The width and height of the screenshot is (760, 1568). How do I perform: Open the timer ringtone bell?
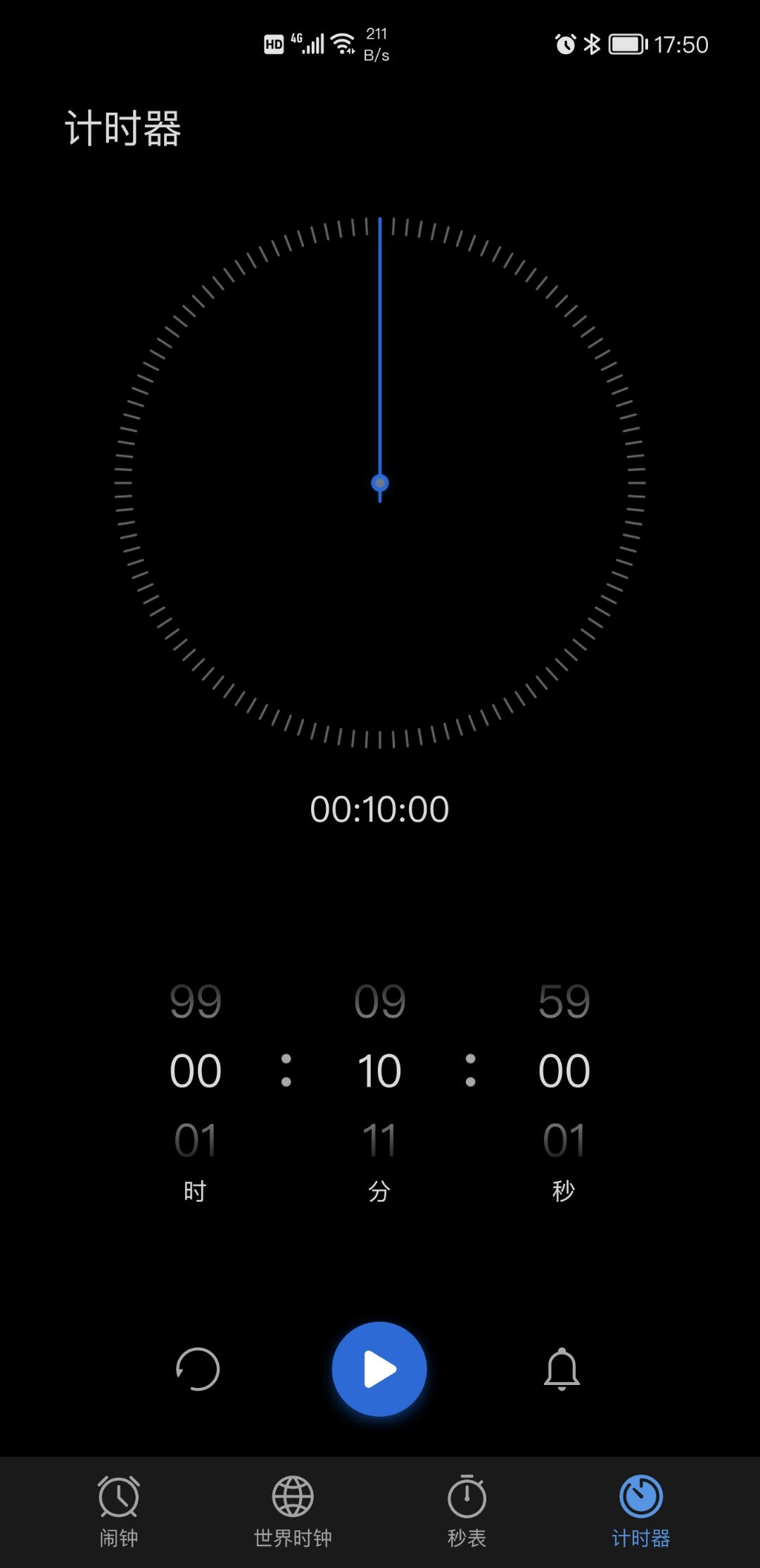(562, 1369)
